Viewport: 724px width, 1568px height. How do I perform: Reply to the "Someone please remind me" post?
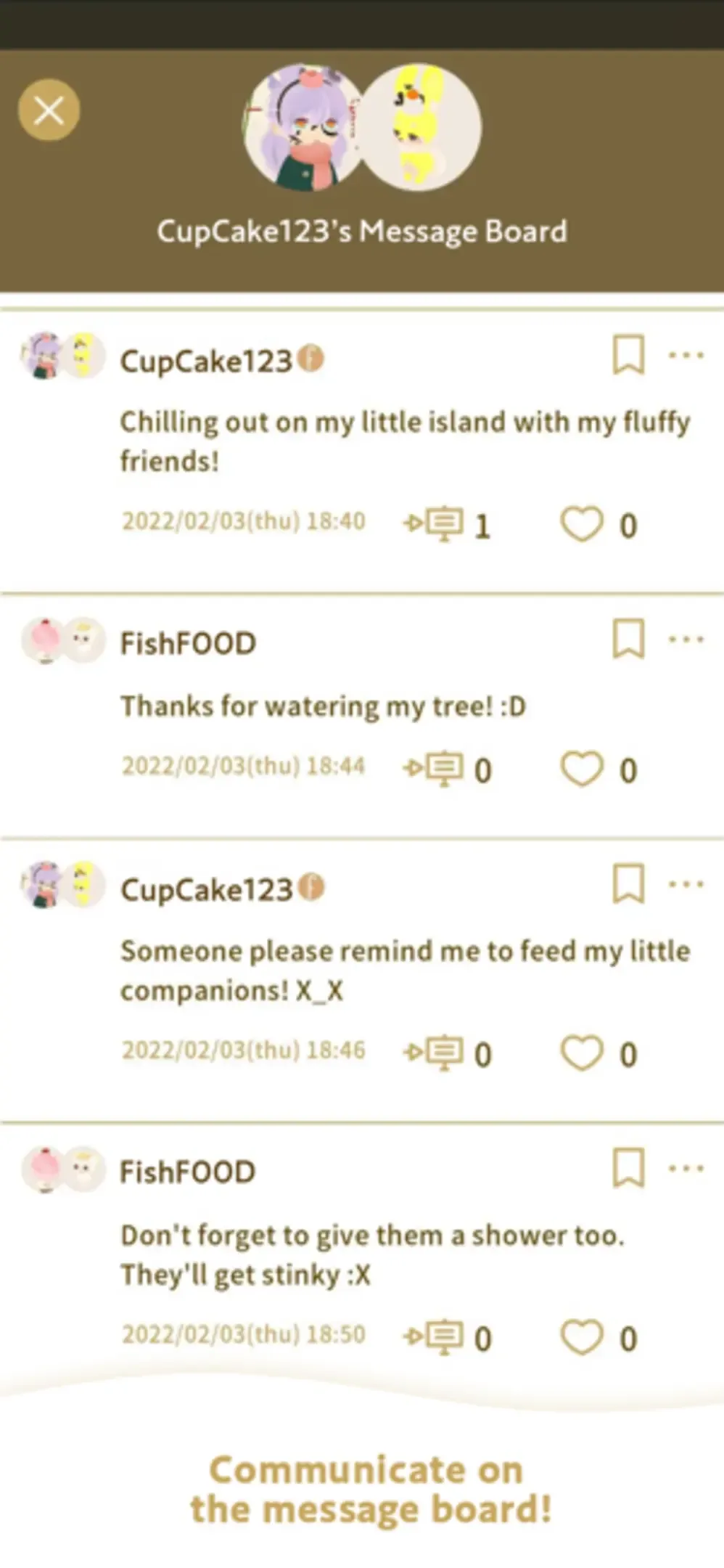pyautogui.click(x=435, y=1053)
